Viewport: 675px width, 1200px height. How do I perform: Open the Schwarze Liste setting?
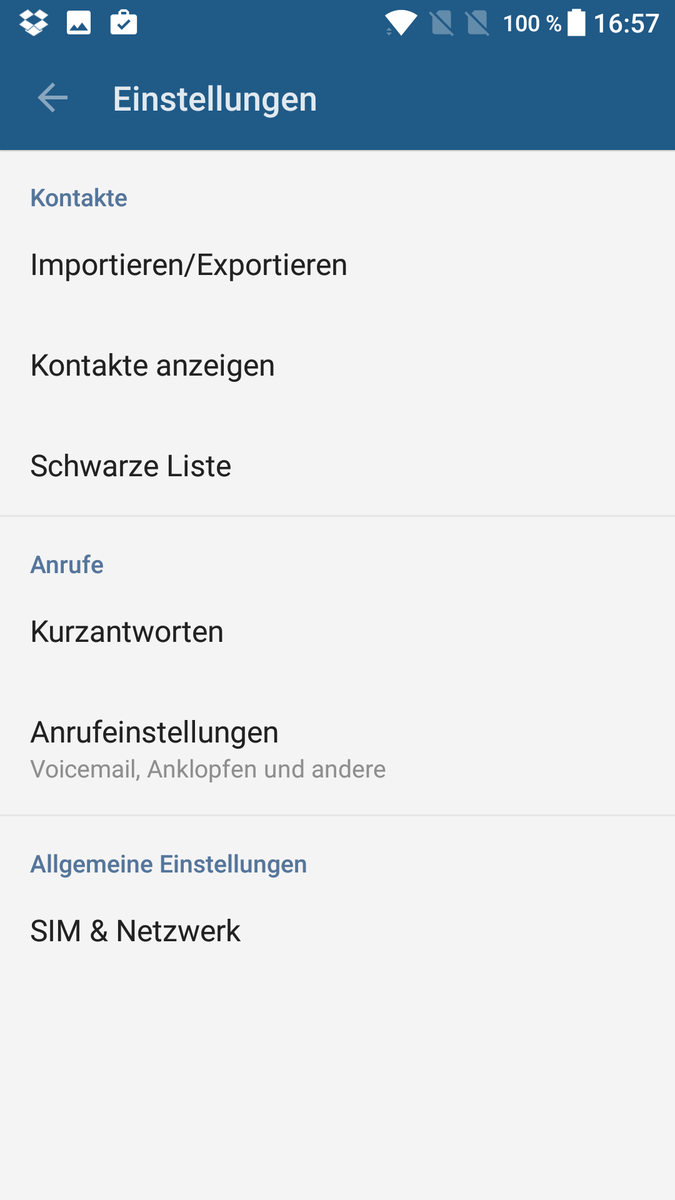point(131,466)
